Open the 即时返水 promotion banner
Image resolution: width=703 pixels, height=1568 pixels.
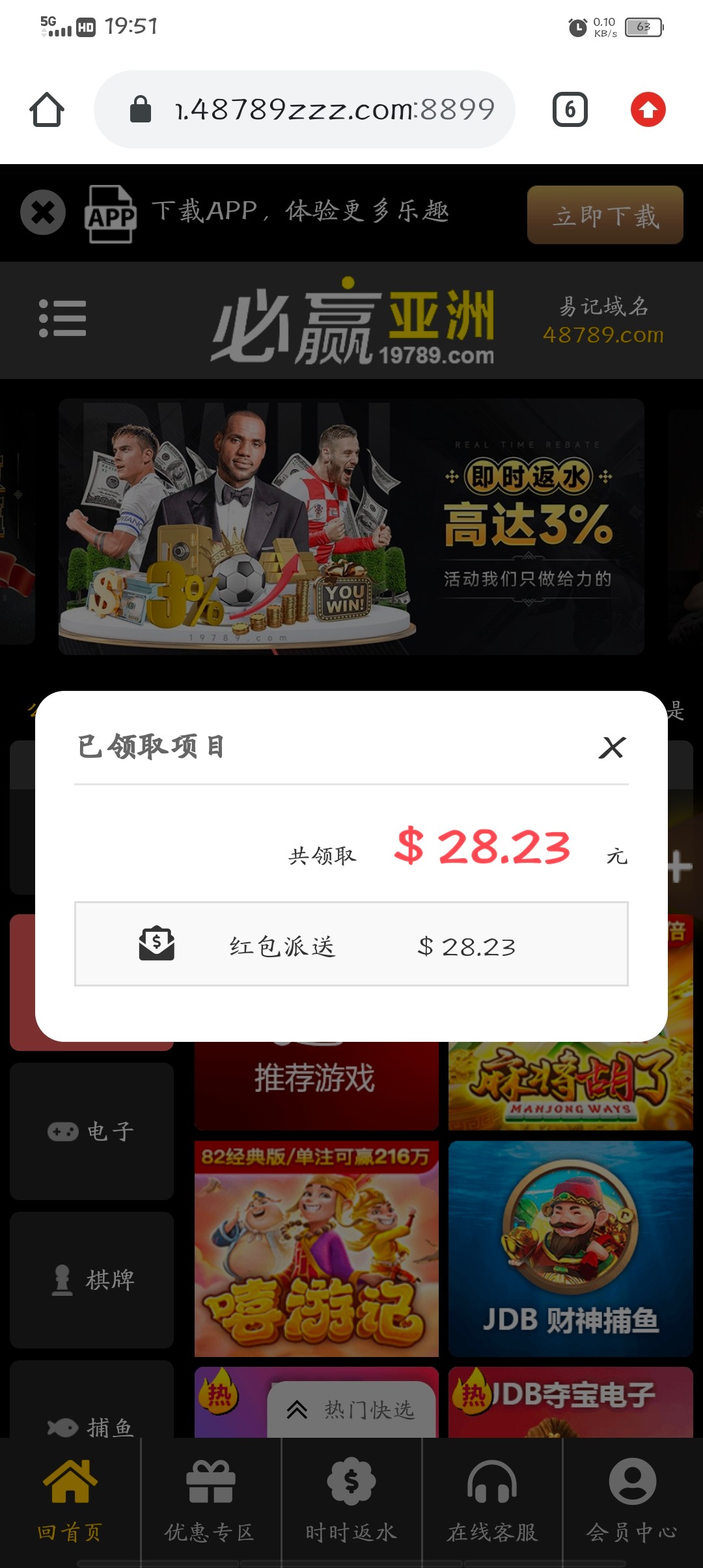(351, 526)
